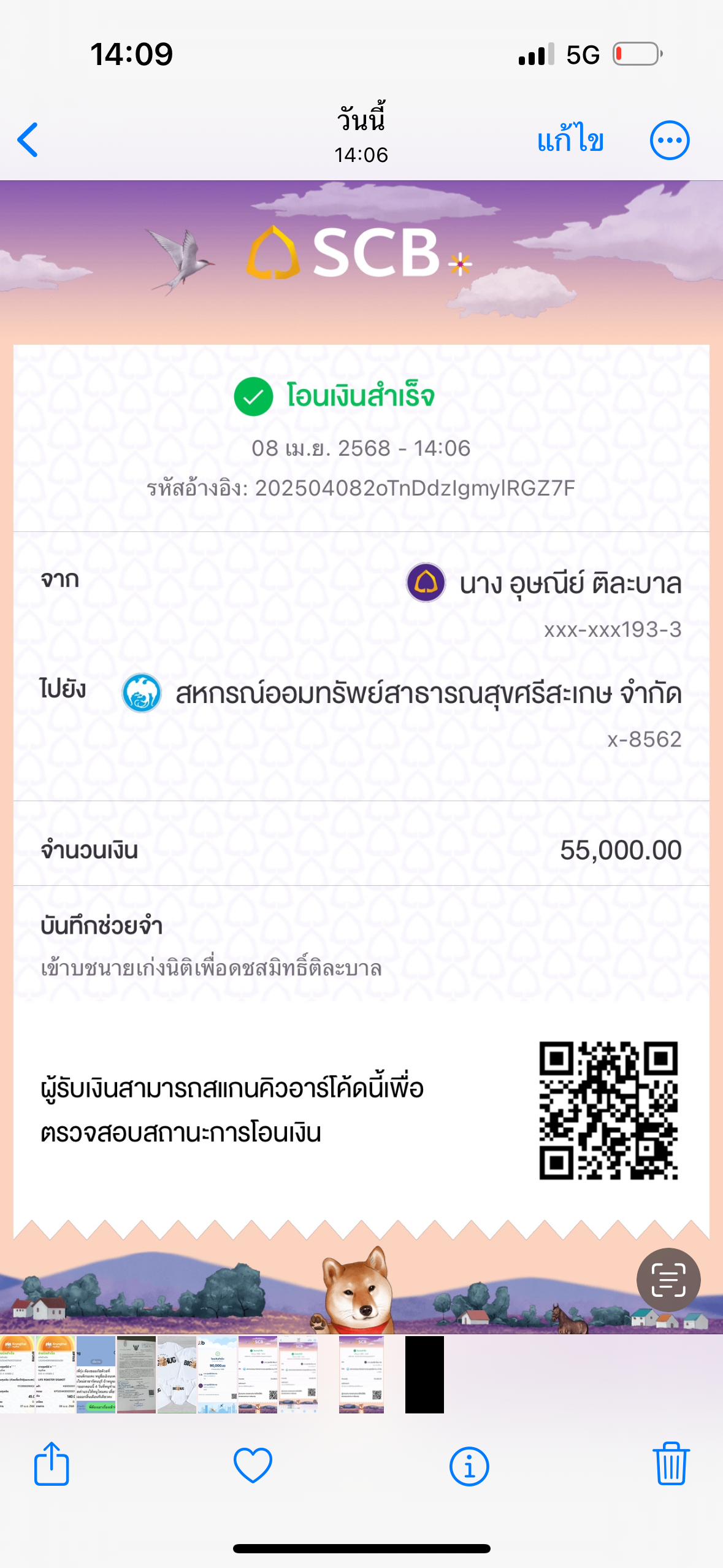Viewport: 723px width, 1568px height.
Task: Tap the แก้ไข edit button
Action: point(570,139)
